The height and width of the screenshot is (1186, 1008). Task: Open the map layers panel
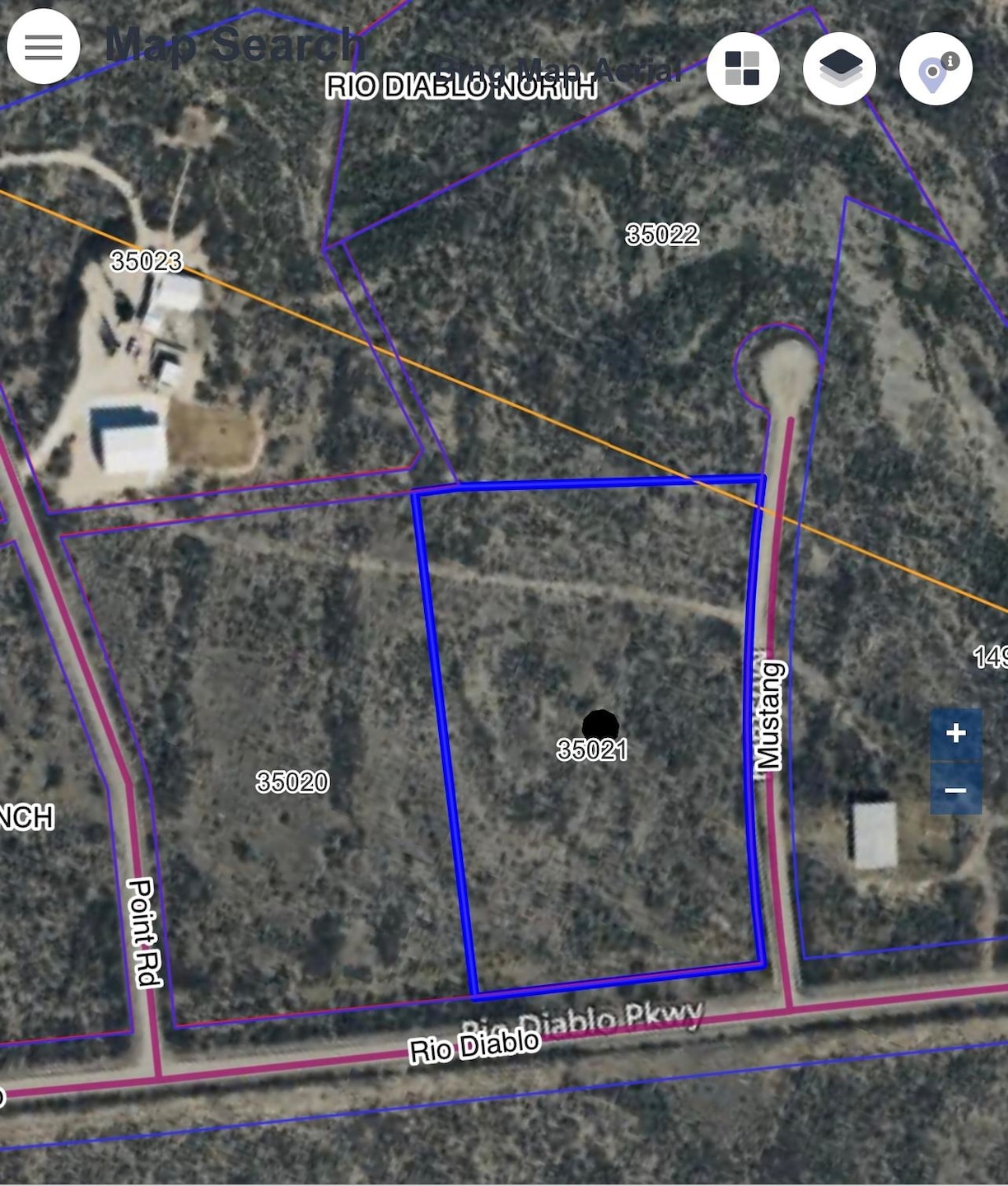click(839, 68)
